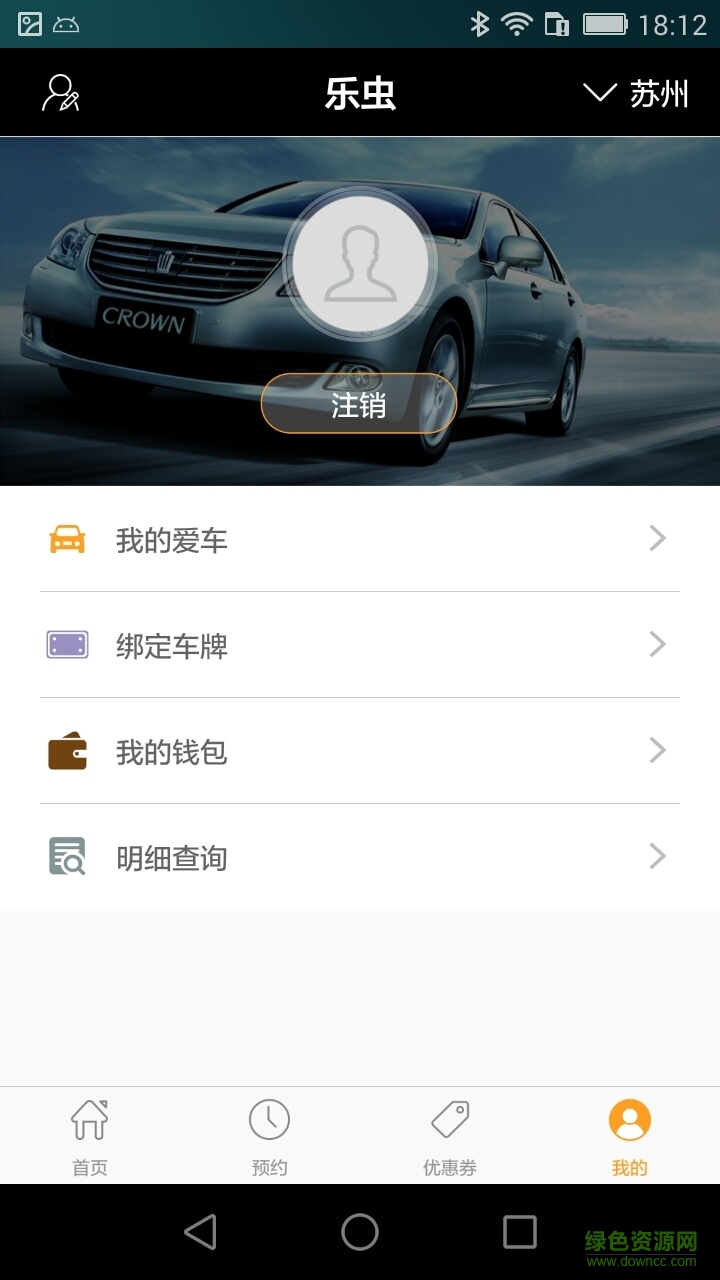Switch to the 优惠券 tab
Image resolution: width=720 pixels, height=1280 pixels.
tap(448, 1135)
